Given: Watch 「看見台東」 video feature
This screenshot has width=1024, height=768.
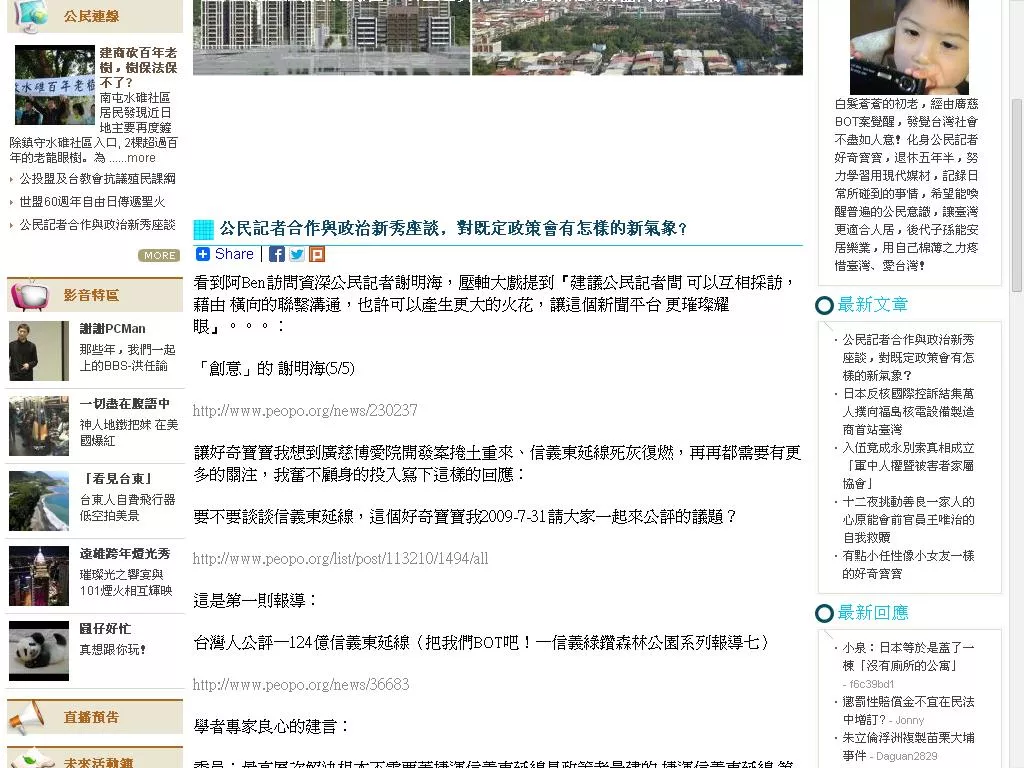Looking at the screenshot, I should pos(116,479).
